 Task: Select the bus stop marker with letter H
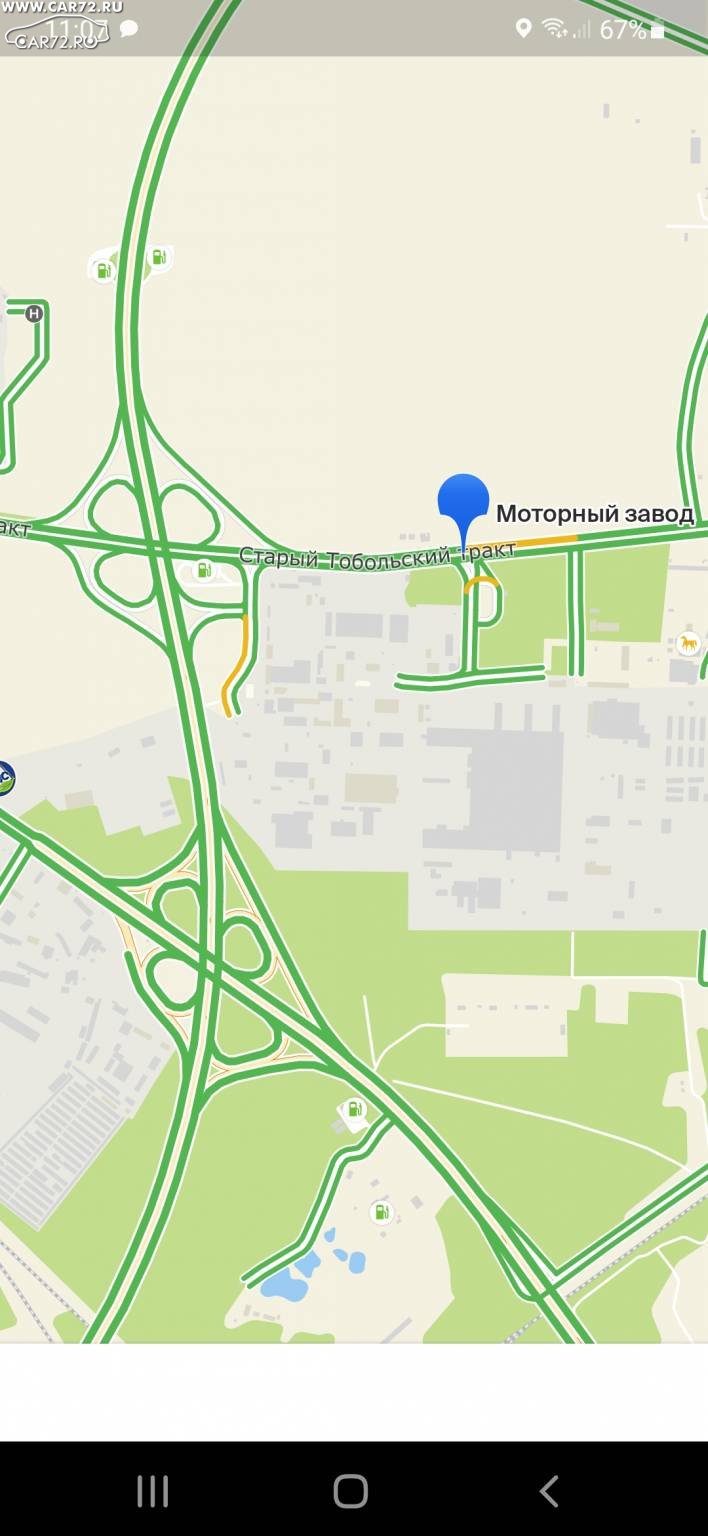click(x=35, y=313)
